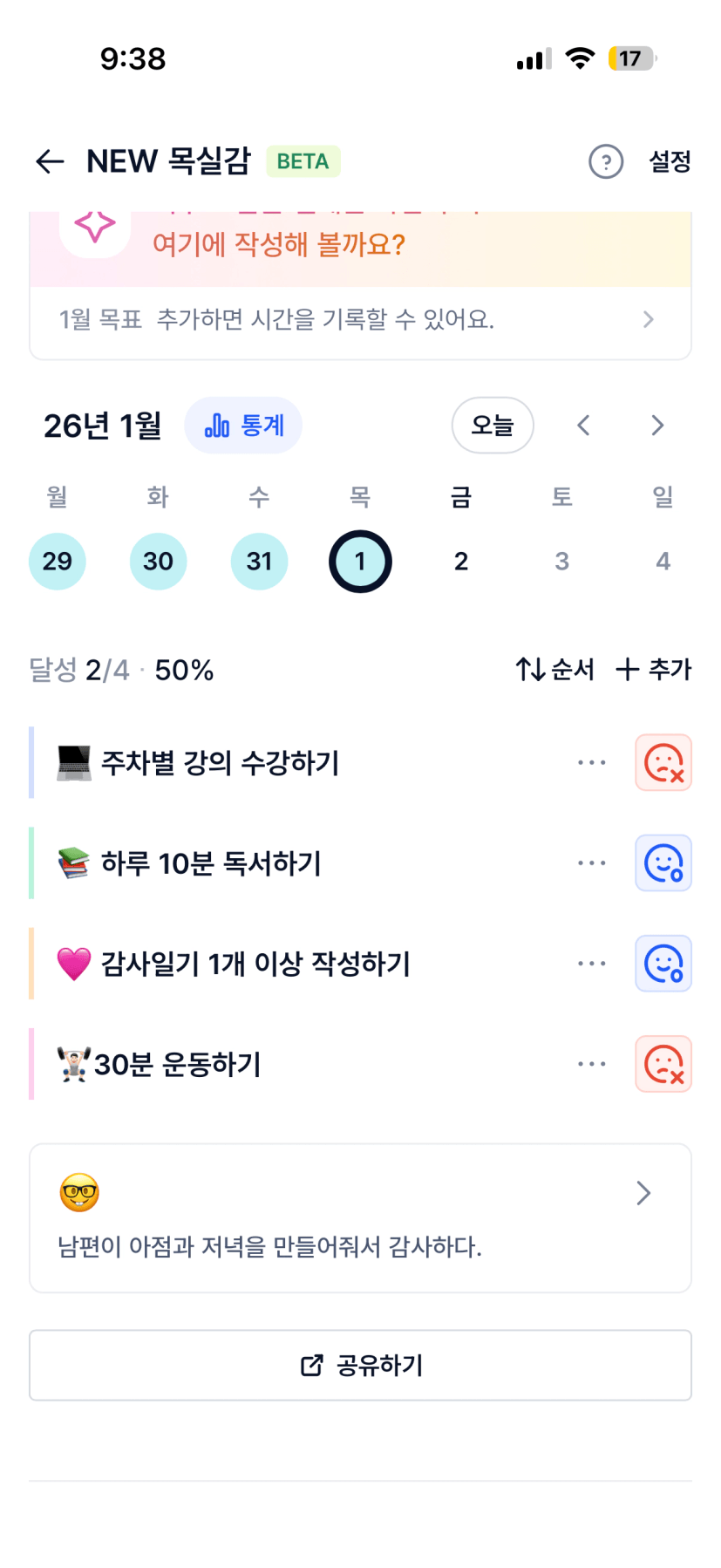This screenshot has height=1568, width=721.
Task: Select date 30 in the calendar
Action: 158,562
